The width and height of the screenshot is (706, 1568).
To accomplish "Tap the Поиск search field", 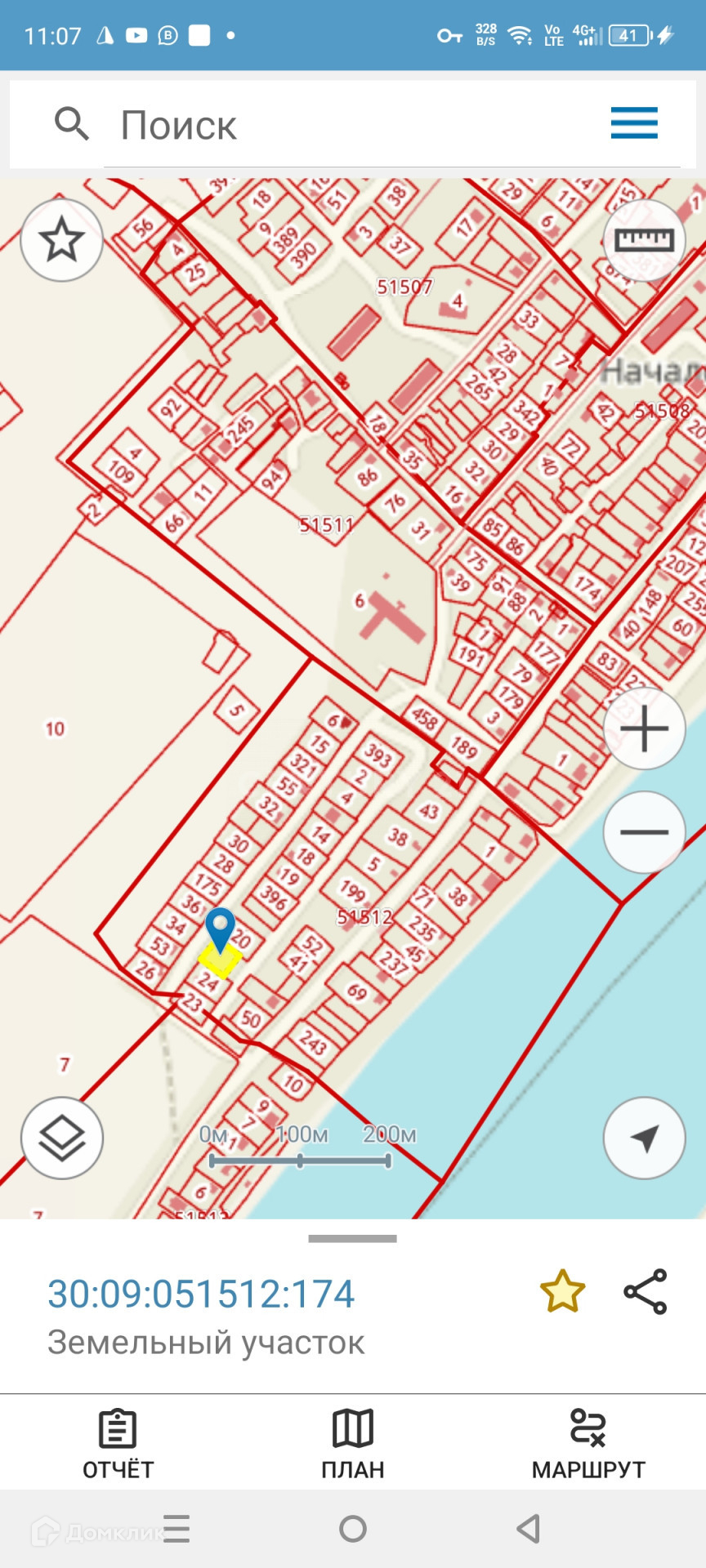I will coord(351,126).
